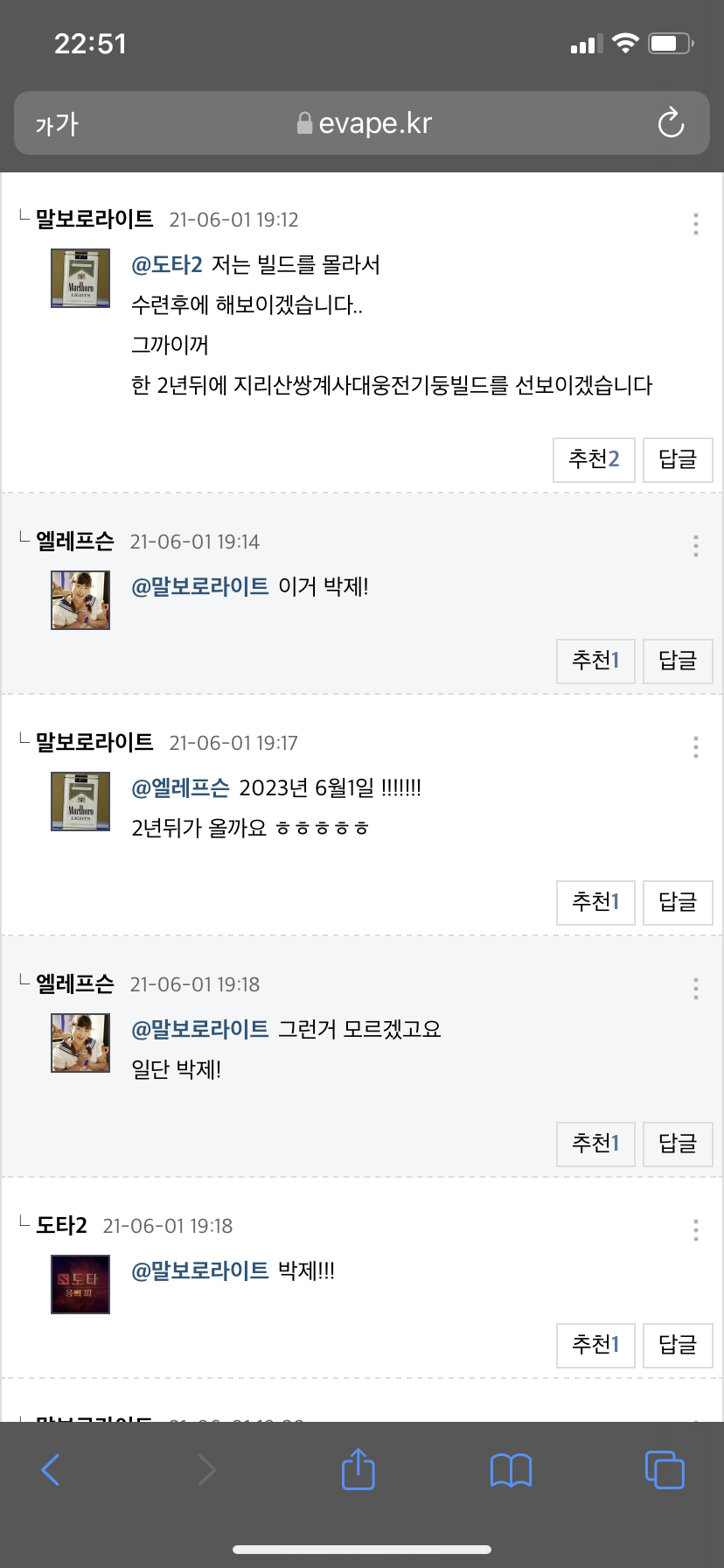Reply to 말보로라이트's 19:17 comment
Viewport: 724px width, 1568px height.
pos(678,902)
